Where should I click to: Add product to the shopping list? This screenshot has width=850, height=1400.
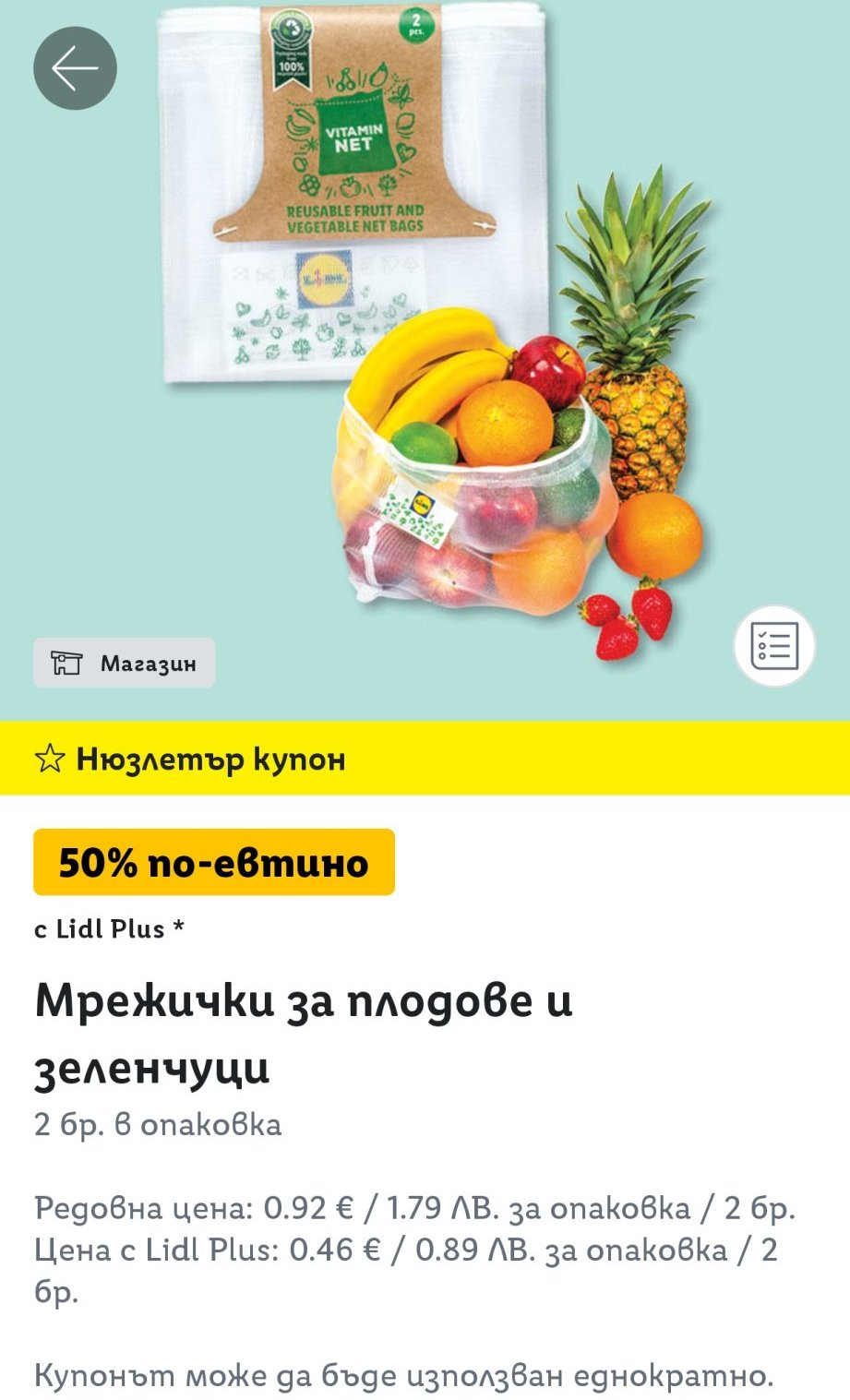pos(774,646)
